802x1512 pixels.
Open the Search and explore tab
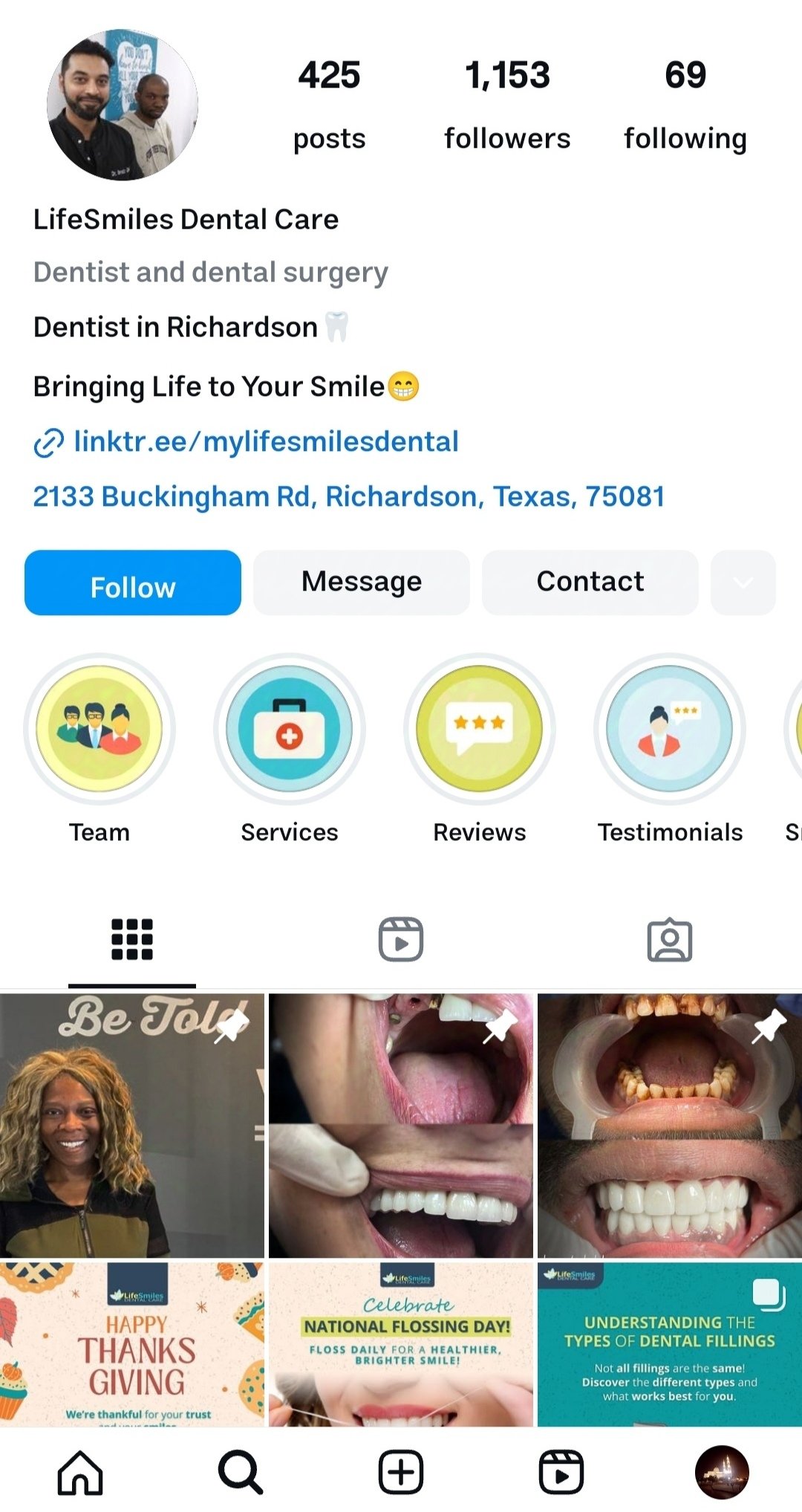241,1472
